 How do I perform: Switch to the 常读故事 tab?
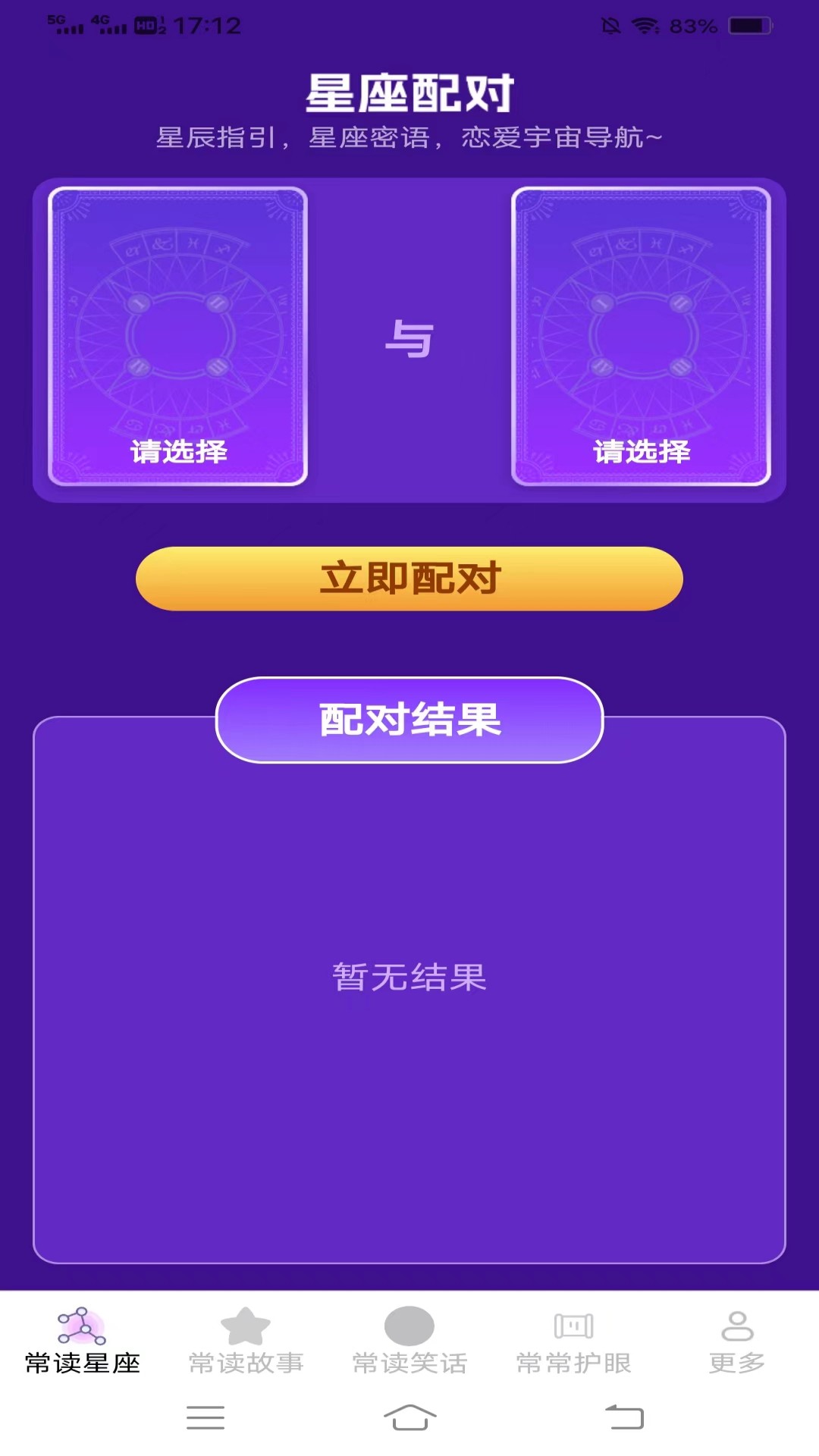(x=246, y=1341)
